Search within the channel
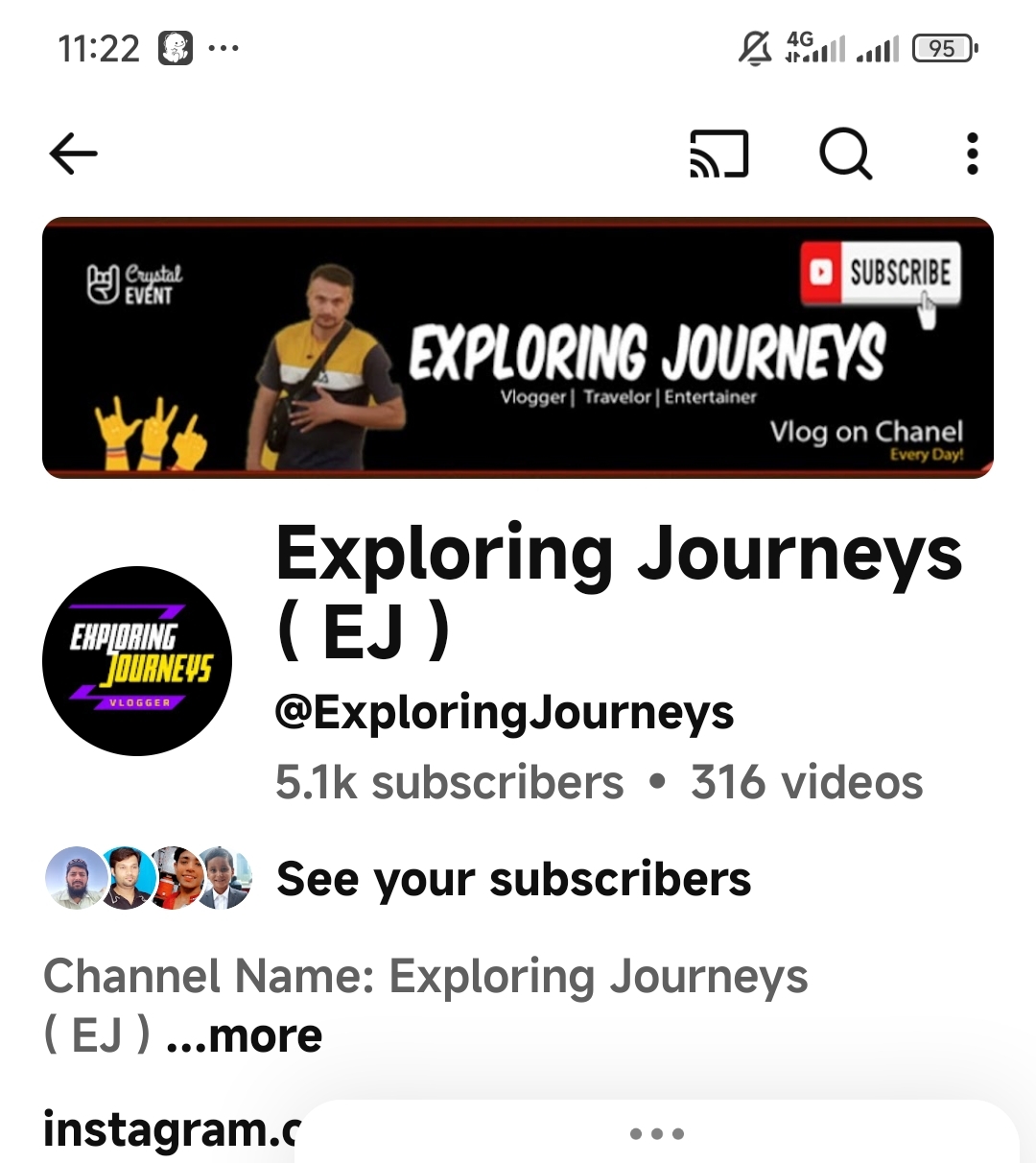 pyautogui.click(x=845, y=154)
